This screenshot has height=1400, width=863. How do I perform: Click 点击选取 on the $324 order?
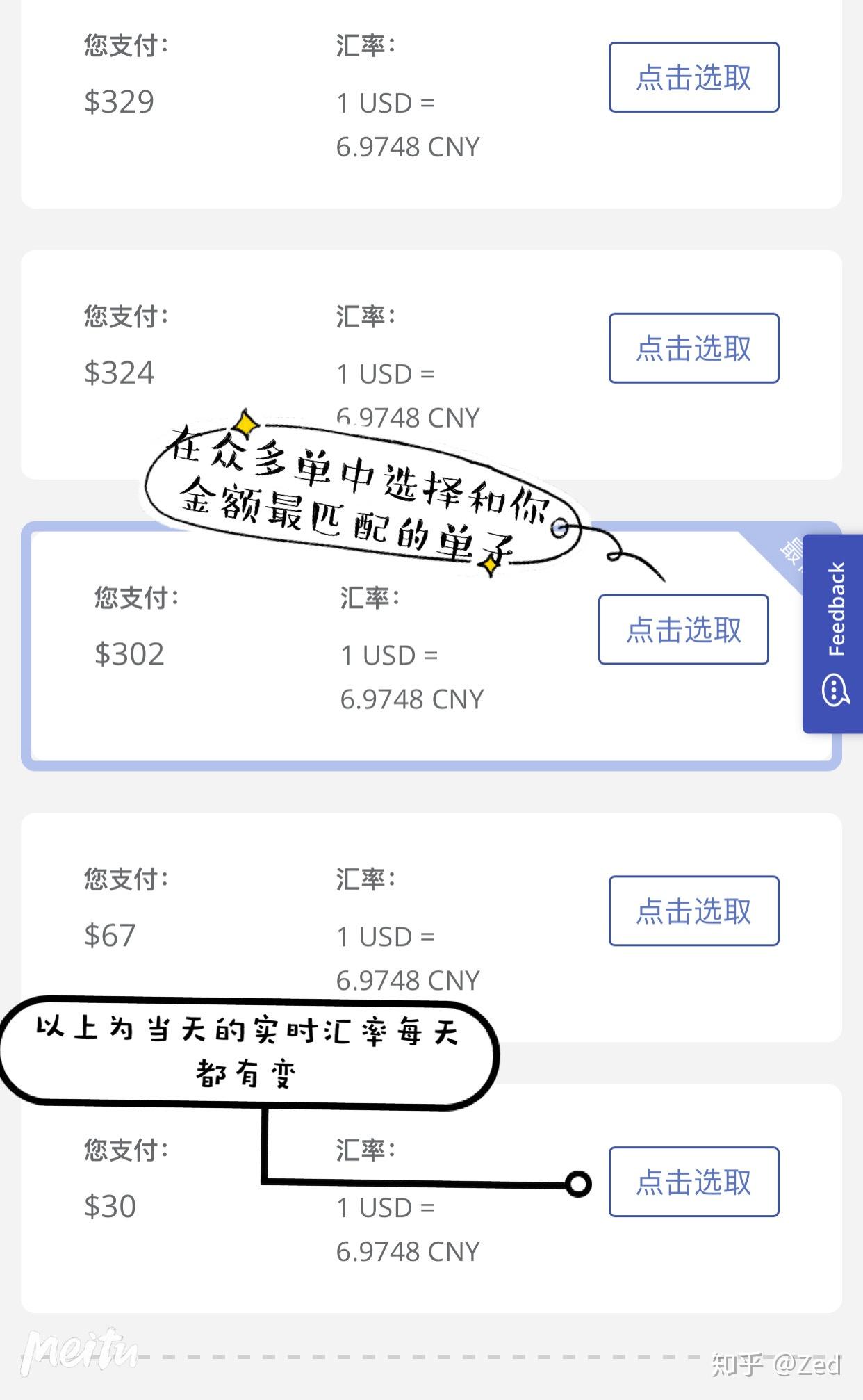point(693,348)
